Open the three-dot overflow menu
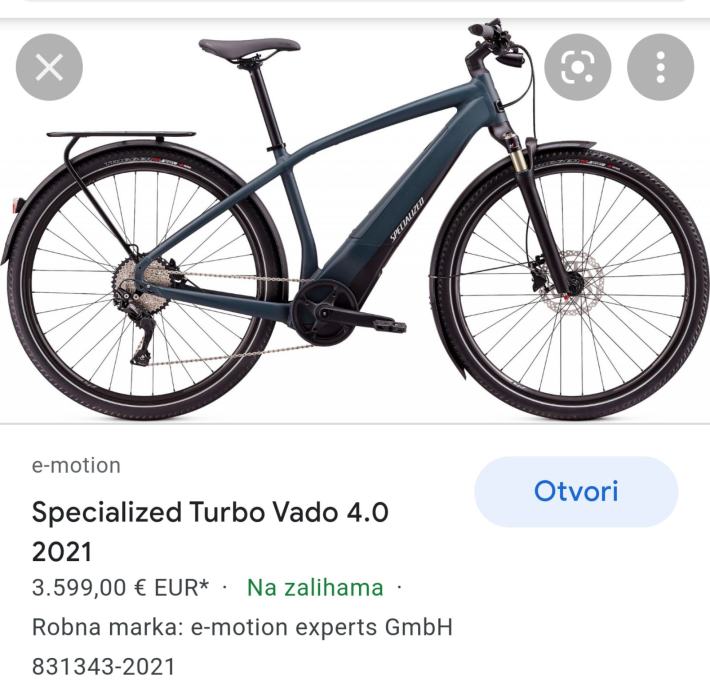 (660, 67)
